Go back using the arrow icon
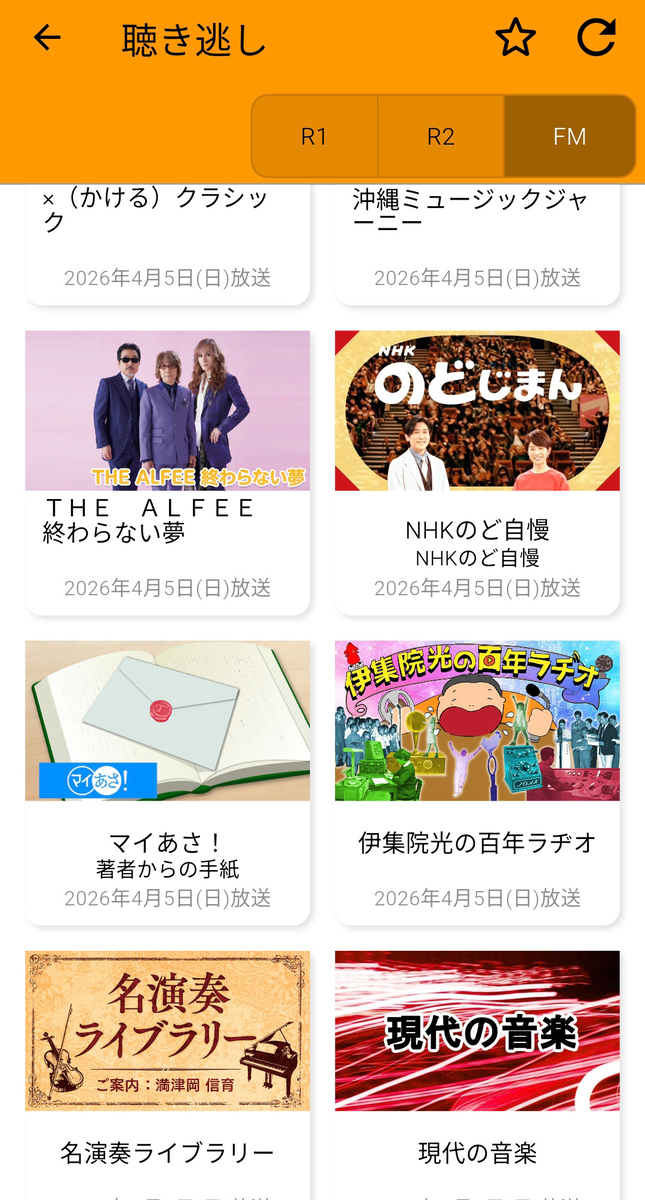 pyautogui.click(x=47, y=38)
